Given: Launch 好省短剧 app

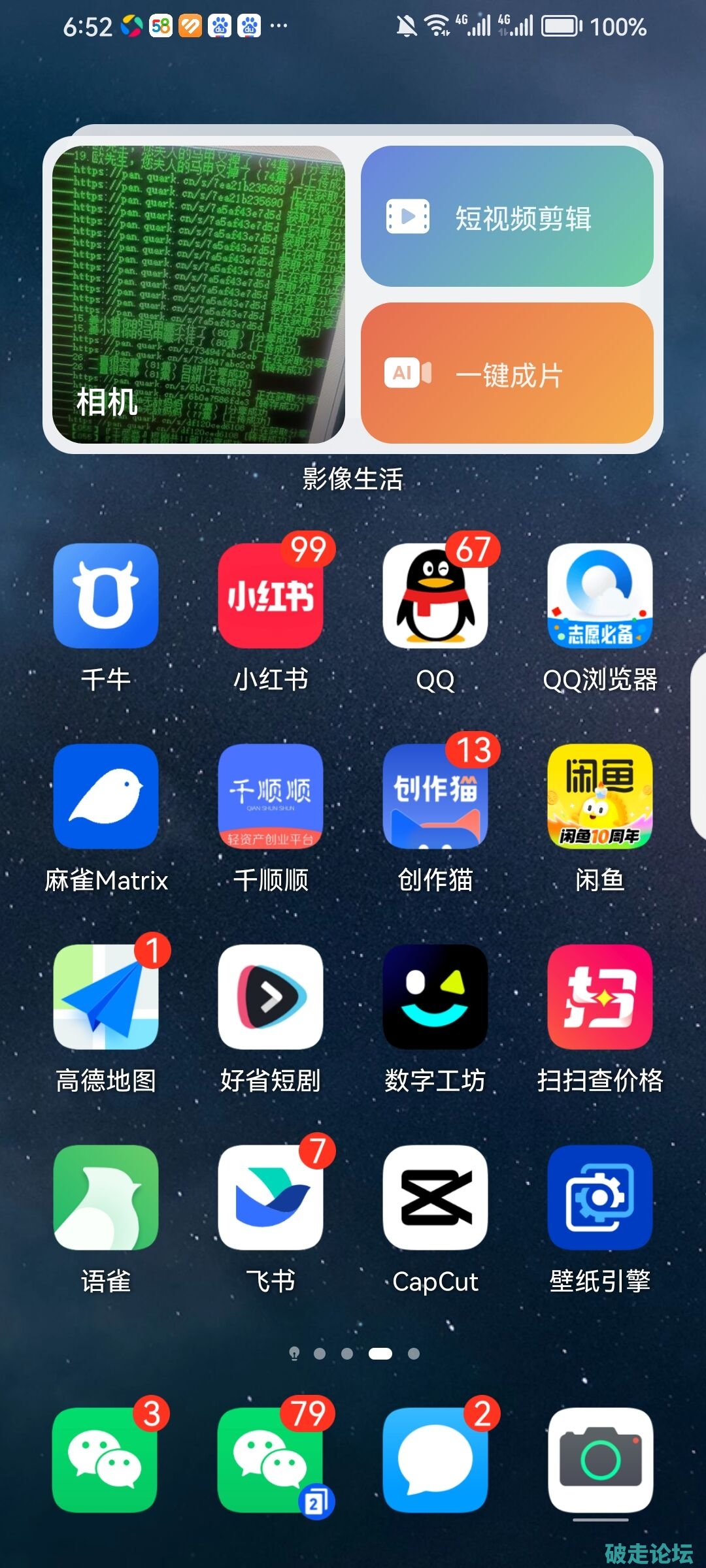Looking at the screenshot, I should point(271,996).
